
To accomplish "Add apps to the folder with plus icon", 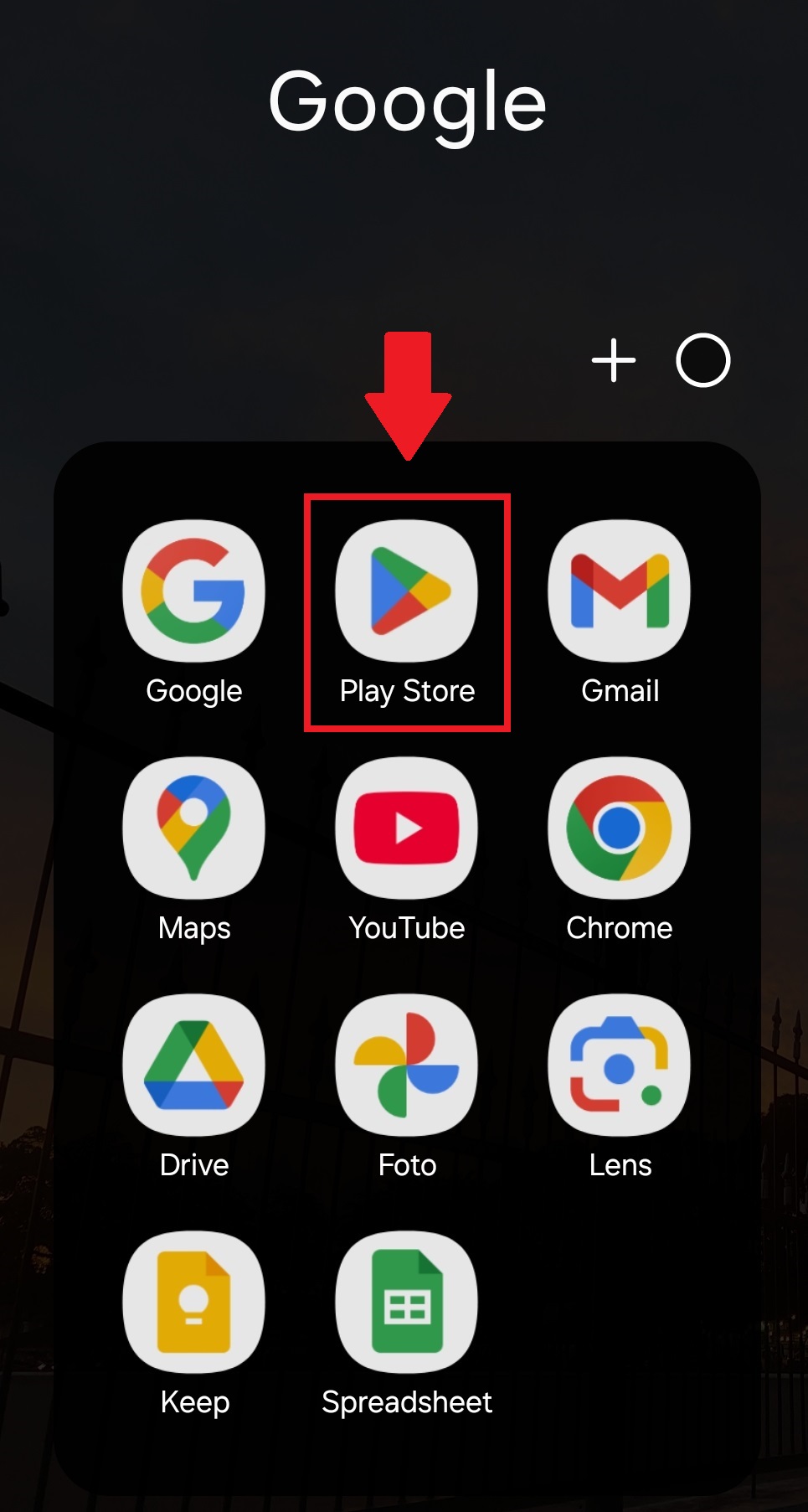I will pyautogui.click(x=614, y=360).
